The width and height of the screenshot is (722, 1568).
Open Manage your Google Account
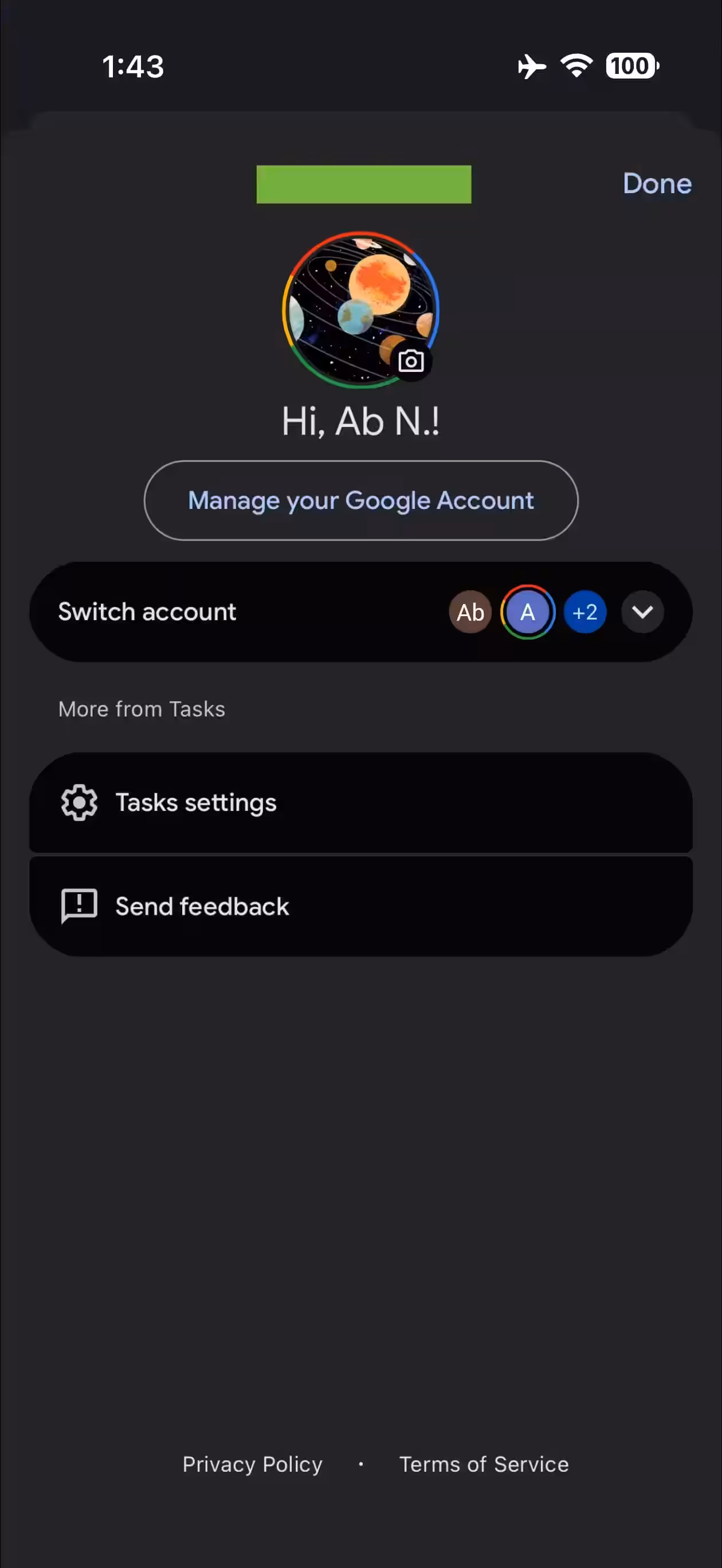[x=360, y=500]
